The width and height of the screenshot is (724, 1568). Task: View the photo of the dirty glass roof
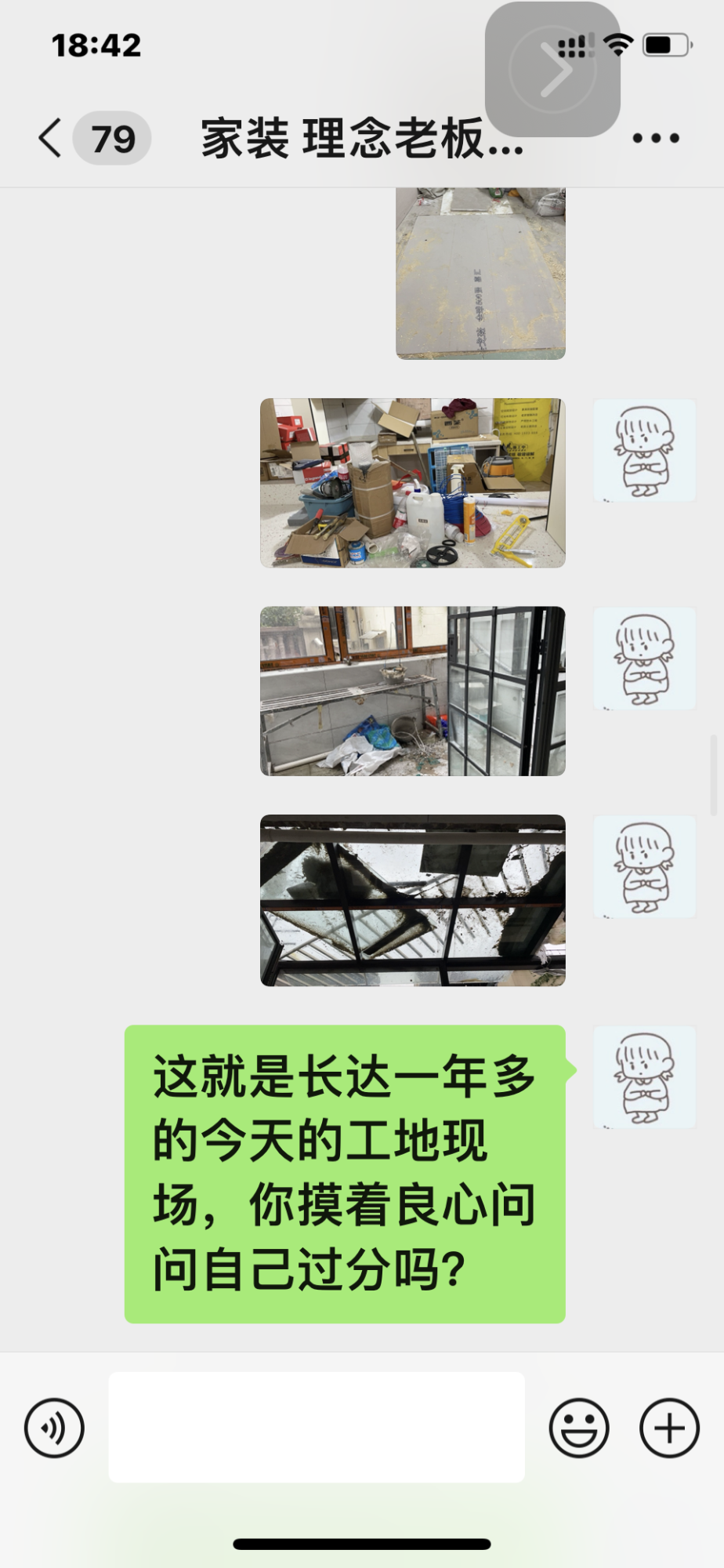413,900
